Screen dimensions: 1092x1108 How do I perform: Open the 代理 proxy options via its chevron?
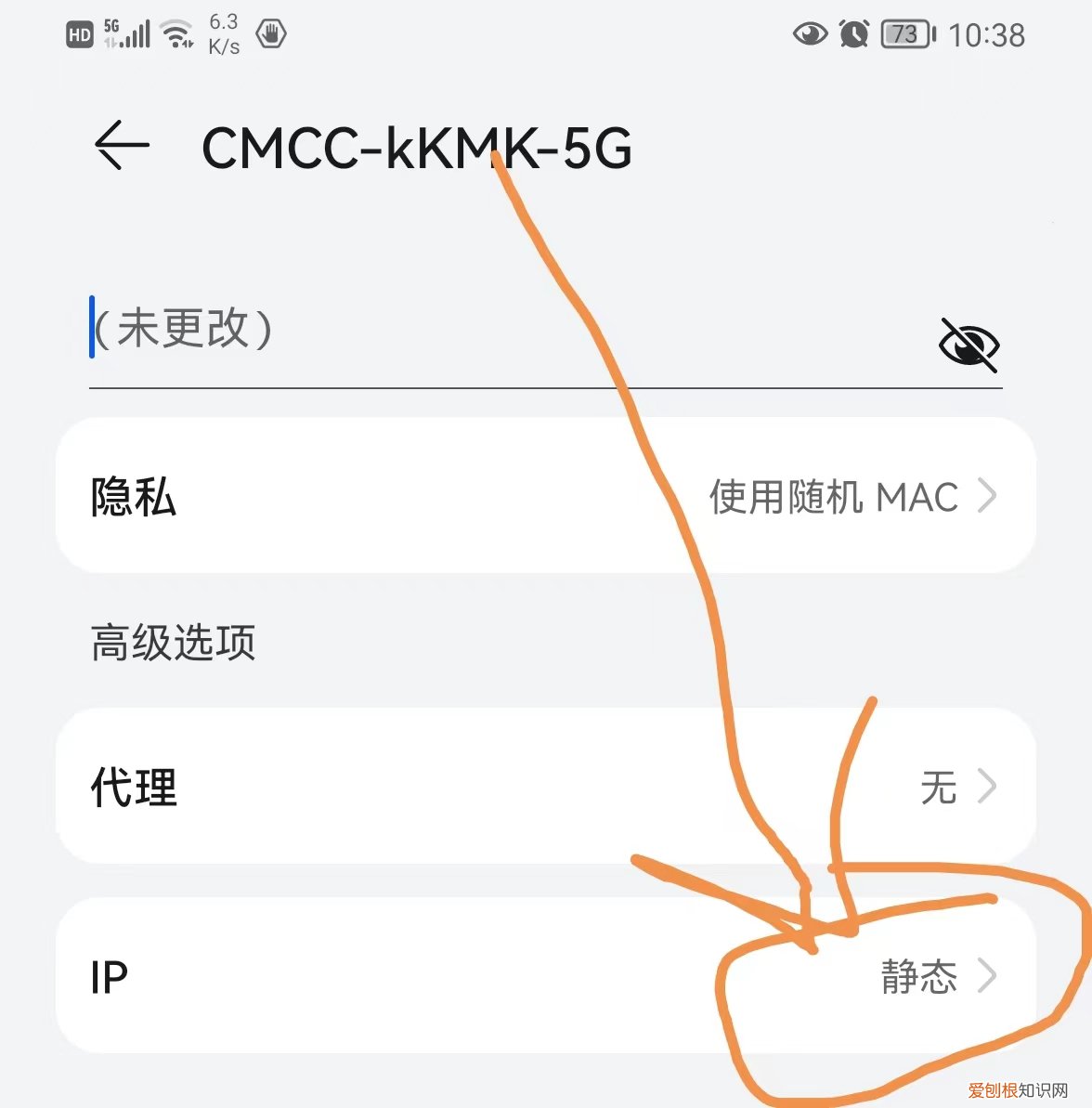click(x=986, y=787)
